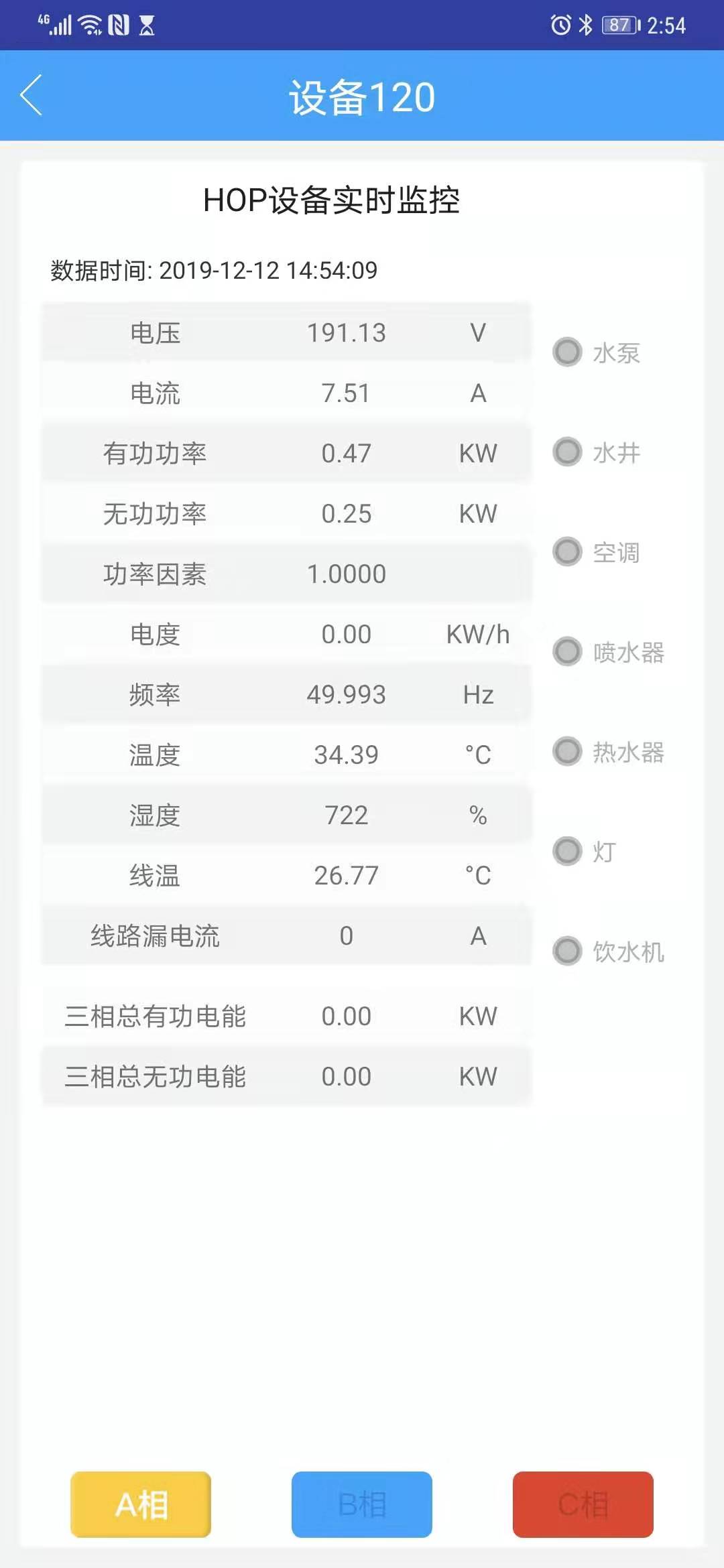Image resolution: width=724 pixels, height=1568 pixels.
Task: Select the 水泵 radio button
Action: (x=568, y=352)
